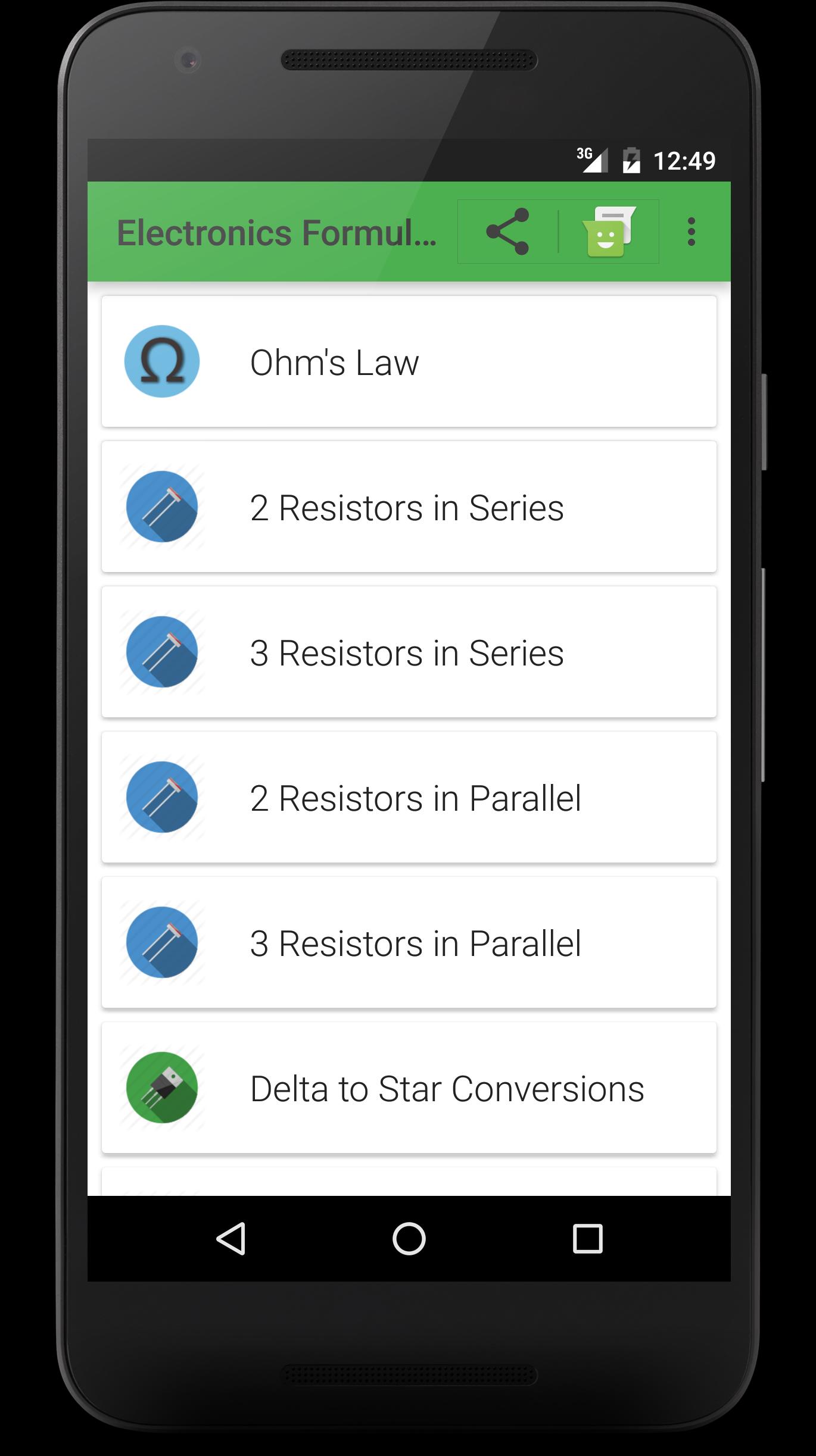Select 2 Resistors in Series

point(409,507)
